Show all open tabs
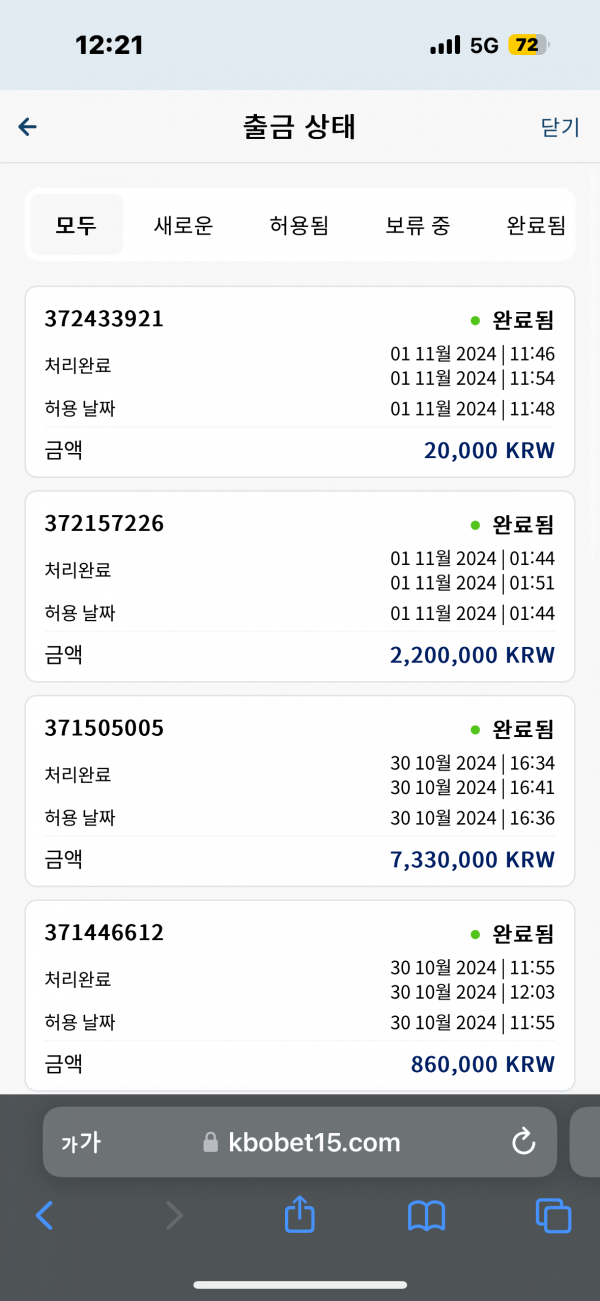The width and height of the screenshot is (600, 1301). pos(553,1215)
